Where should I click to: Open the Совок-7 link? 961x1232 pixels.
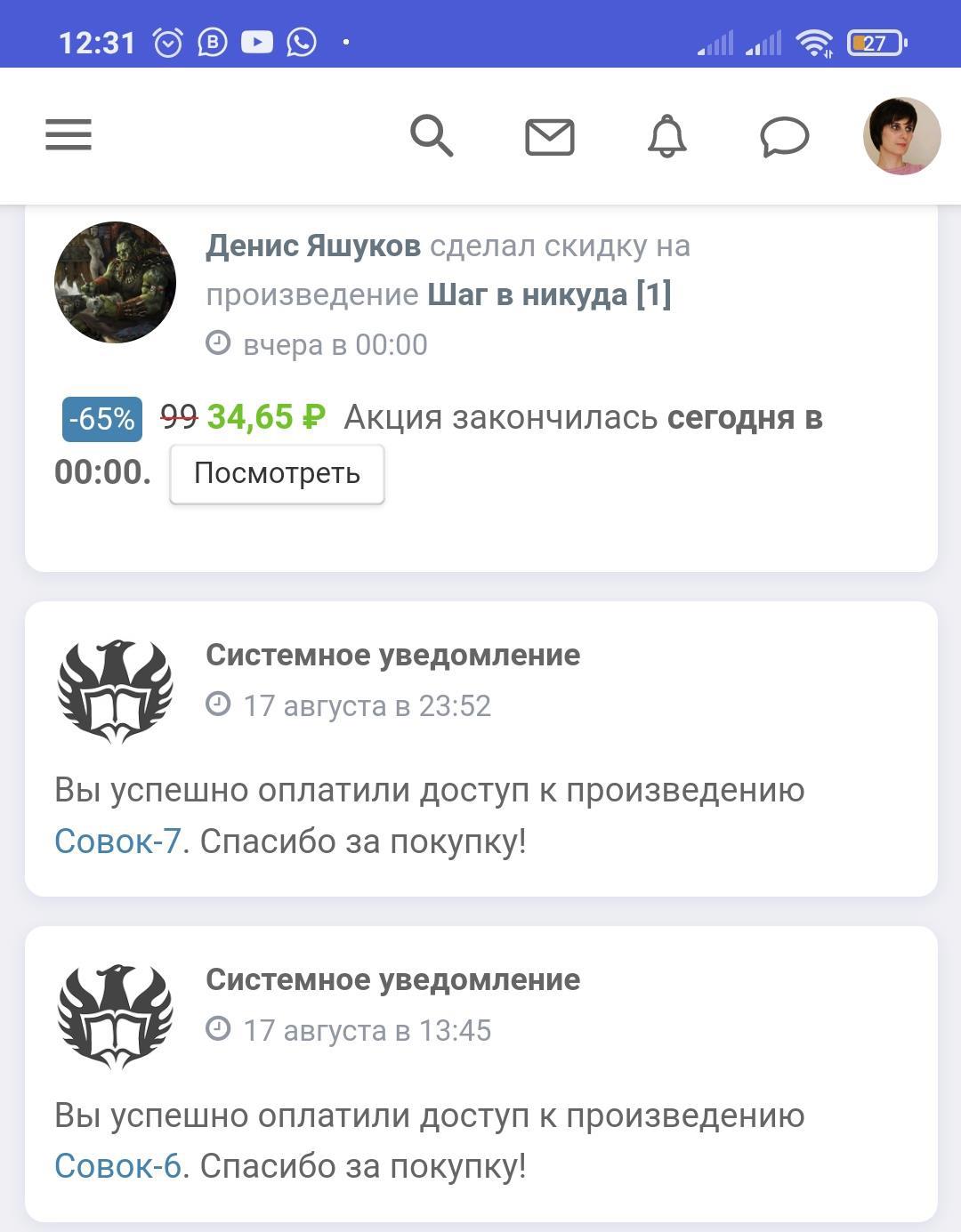117,841
